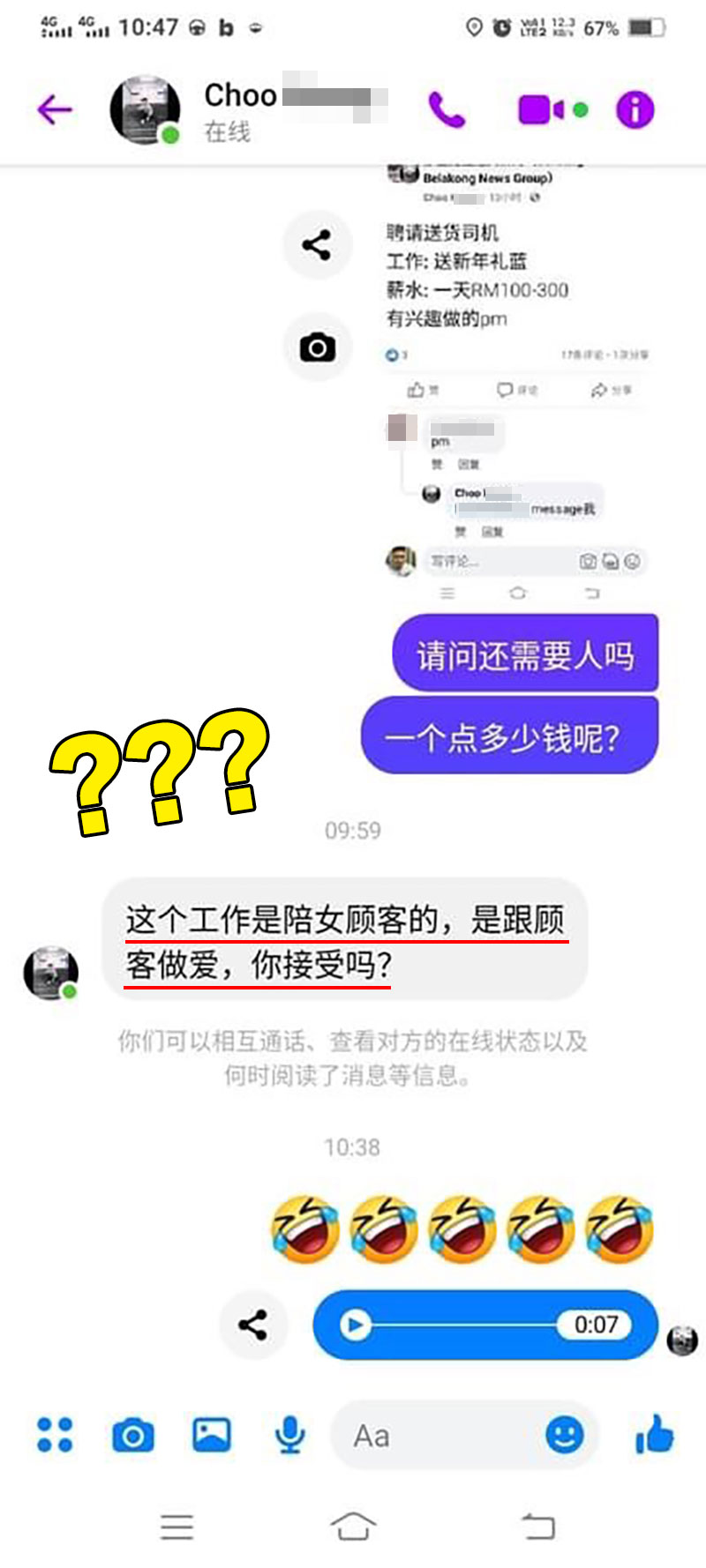706x1568 pixels.
Task: Record a voice message with microphone
Action: (x=289, y=1435)
